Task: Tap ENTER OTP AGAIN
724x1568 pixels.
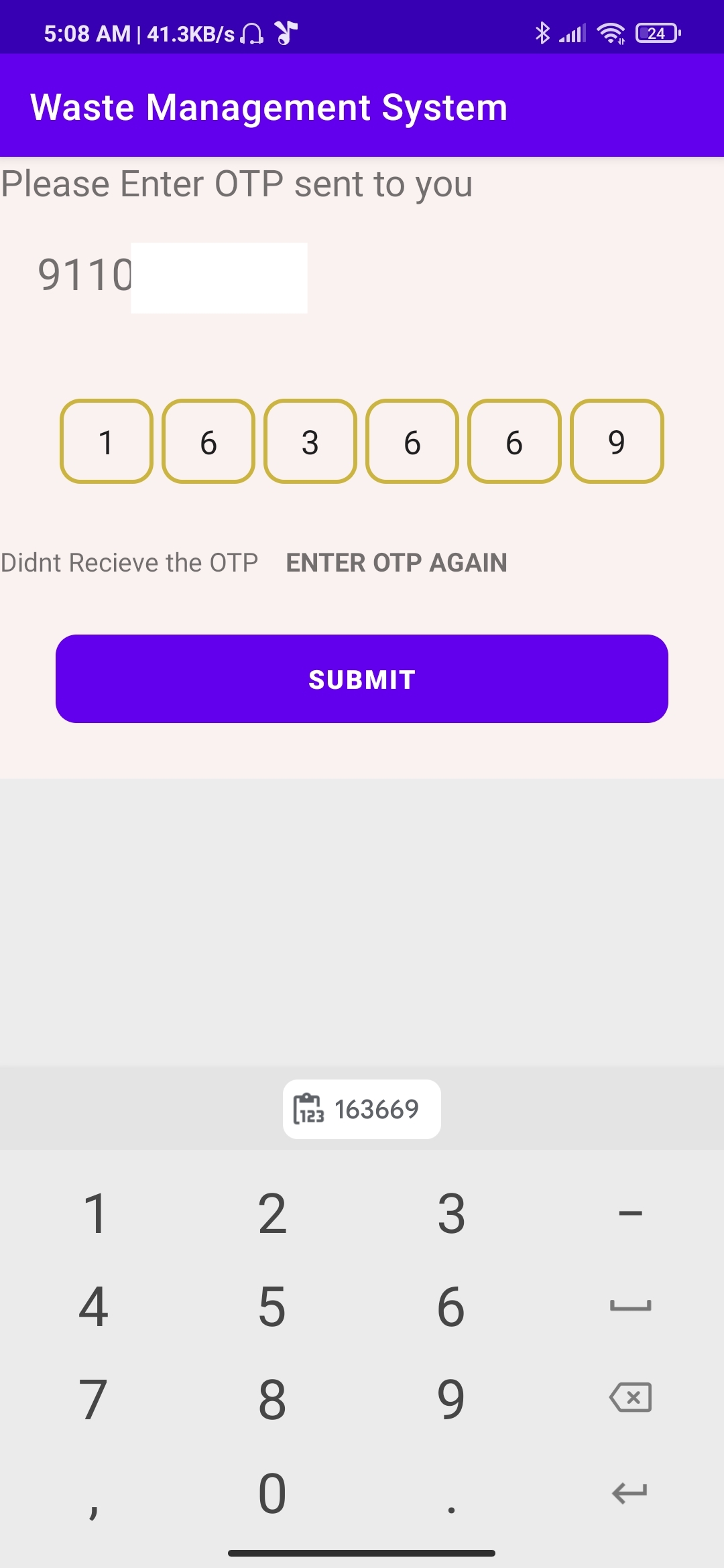Action: point(396,563)
